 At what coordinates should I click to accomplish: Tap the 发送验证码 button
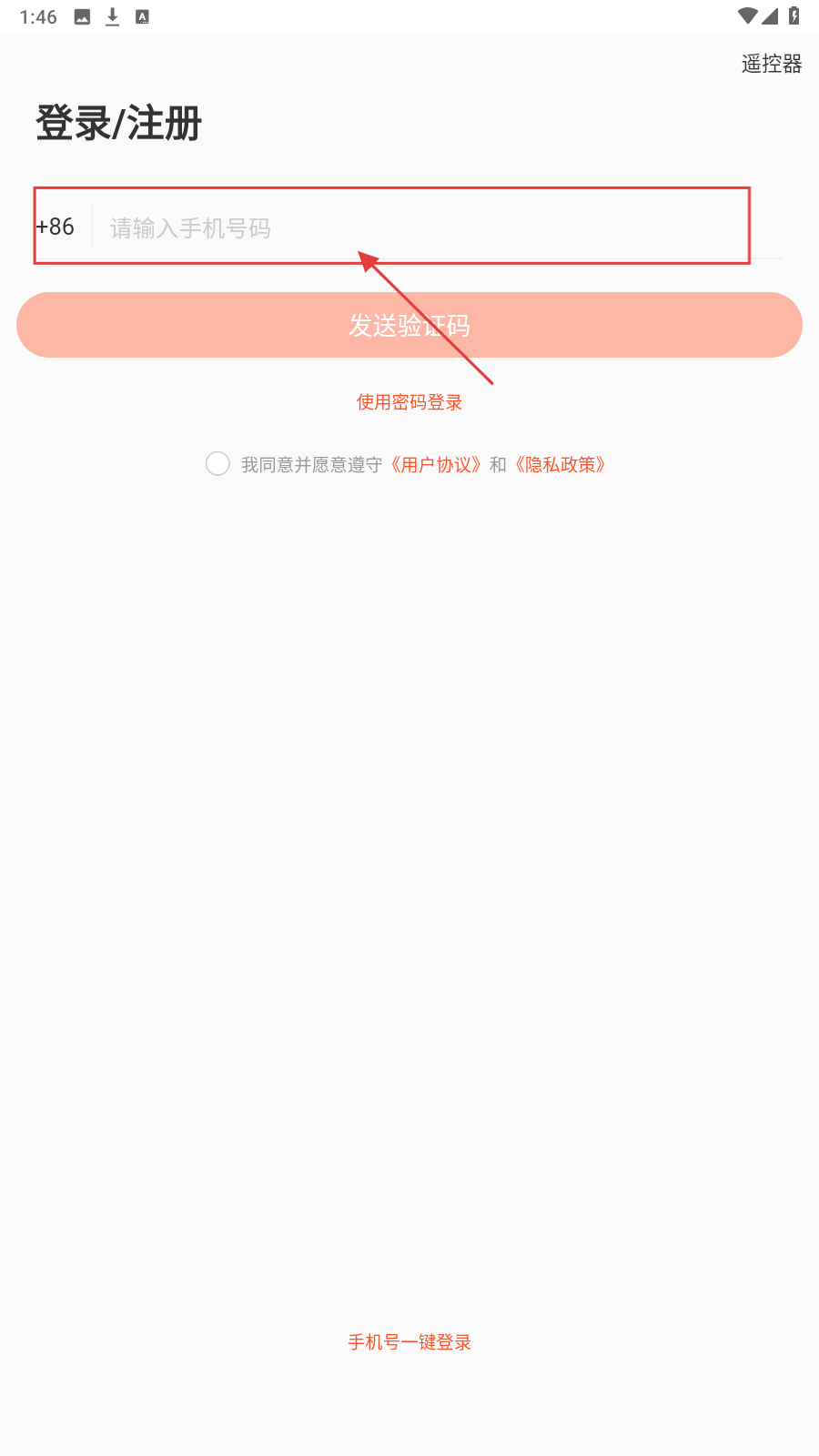click(x=409, y=325)
